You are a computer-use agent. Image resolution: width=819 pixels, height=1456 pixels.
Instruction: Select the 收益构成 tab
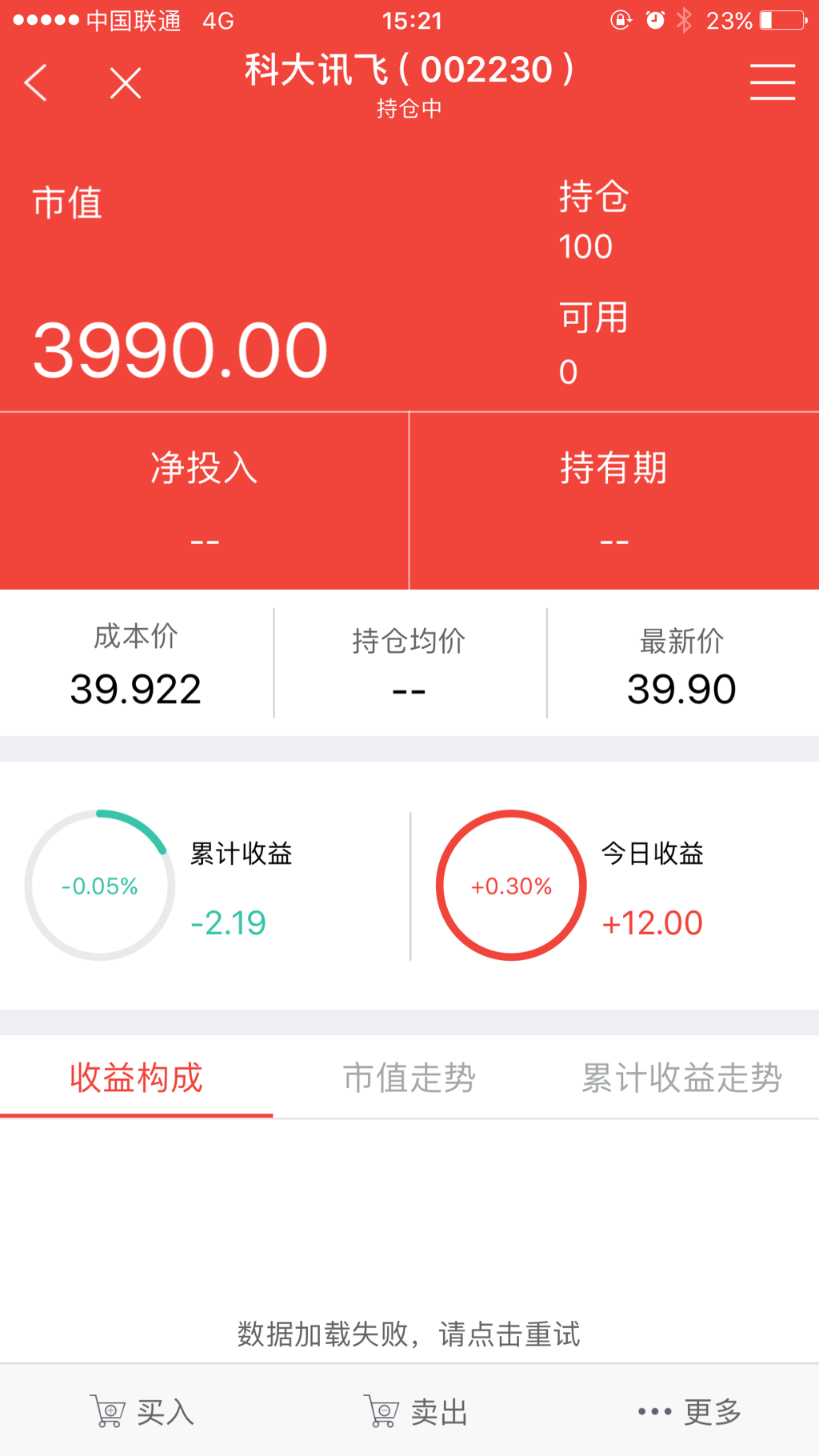[x=137, y=1078]
